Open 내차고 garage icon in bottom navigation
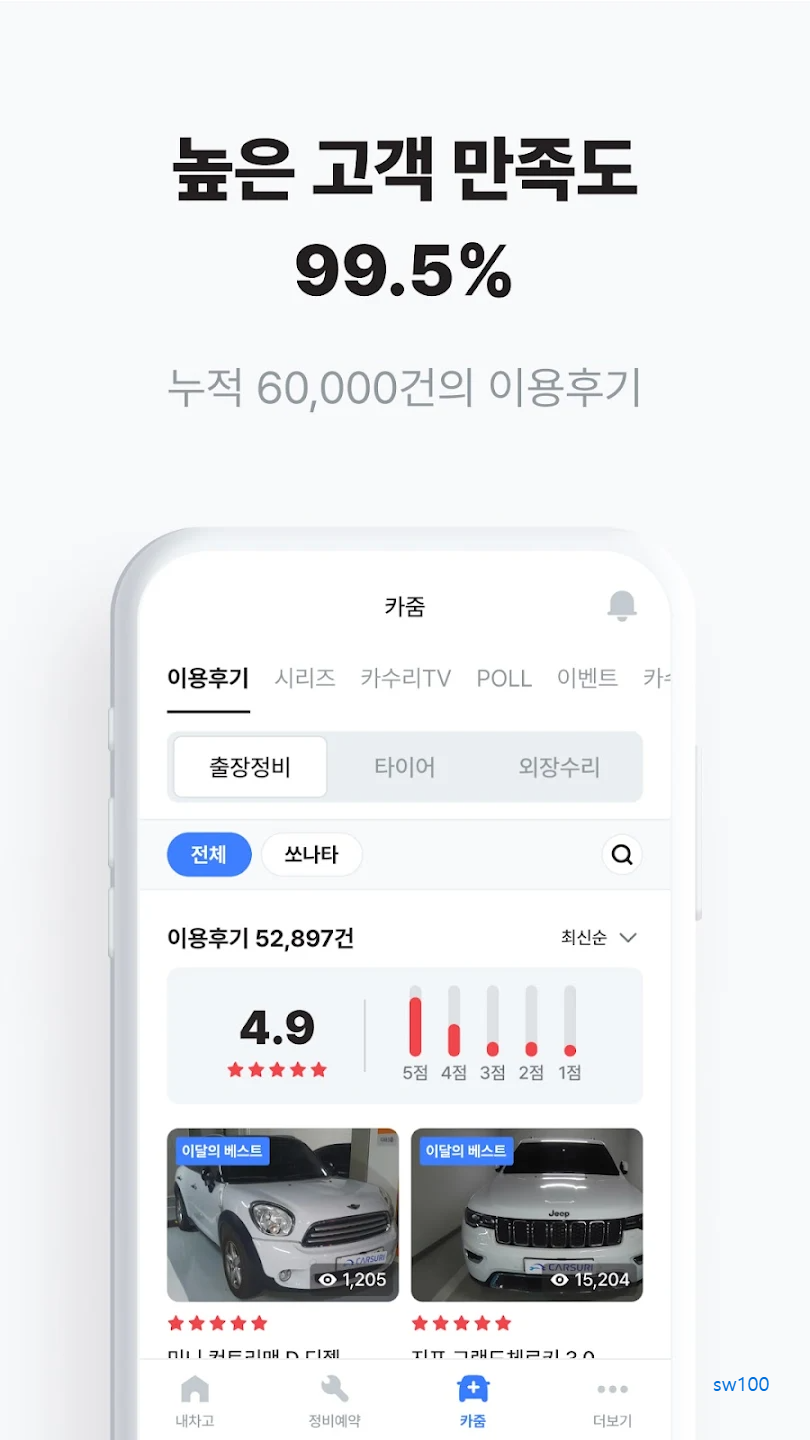 point(194,1390)
